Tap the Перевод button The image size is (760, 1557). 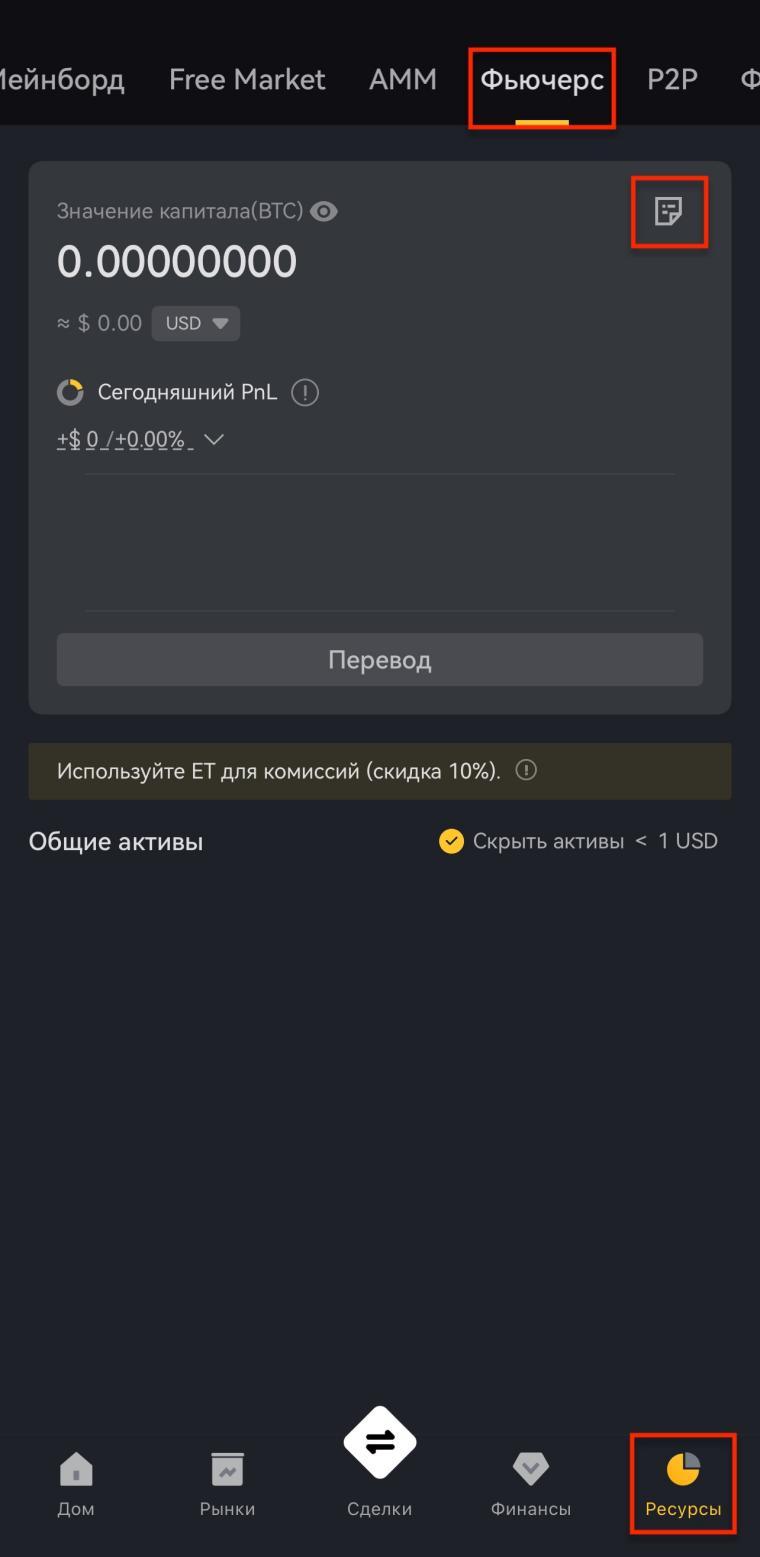[380, 660]
